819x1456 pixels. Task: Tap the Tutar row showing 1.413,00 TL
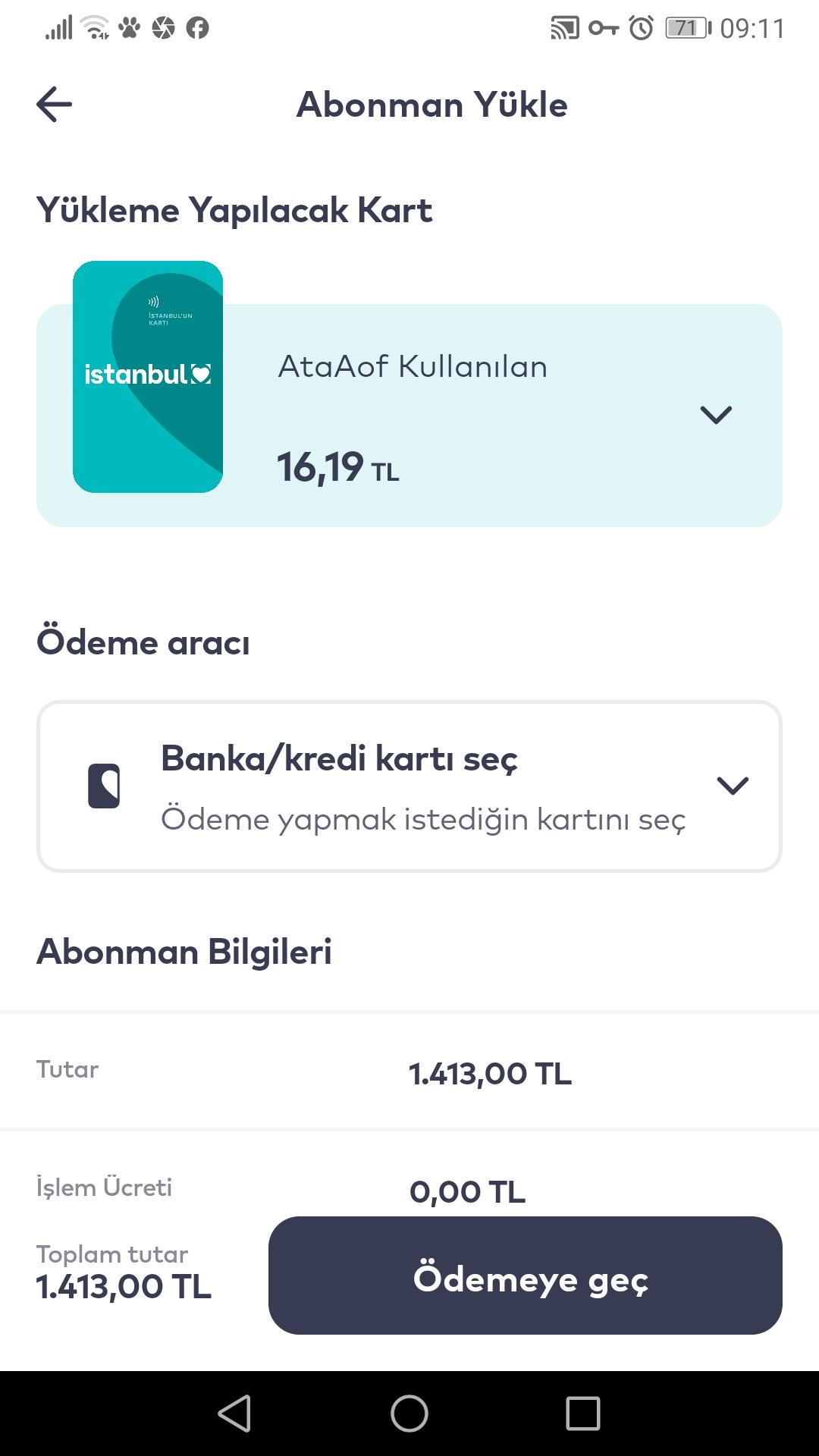coord(409,1071)
